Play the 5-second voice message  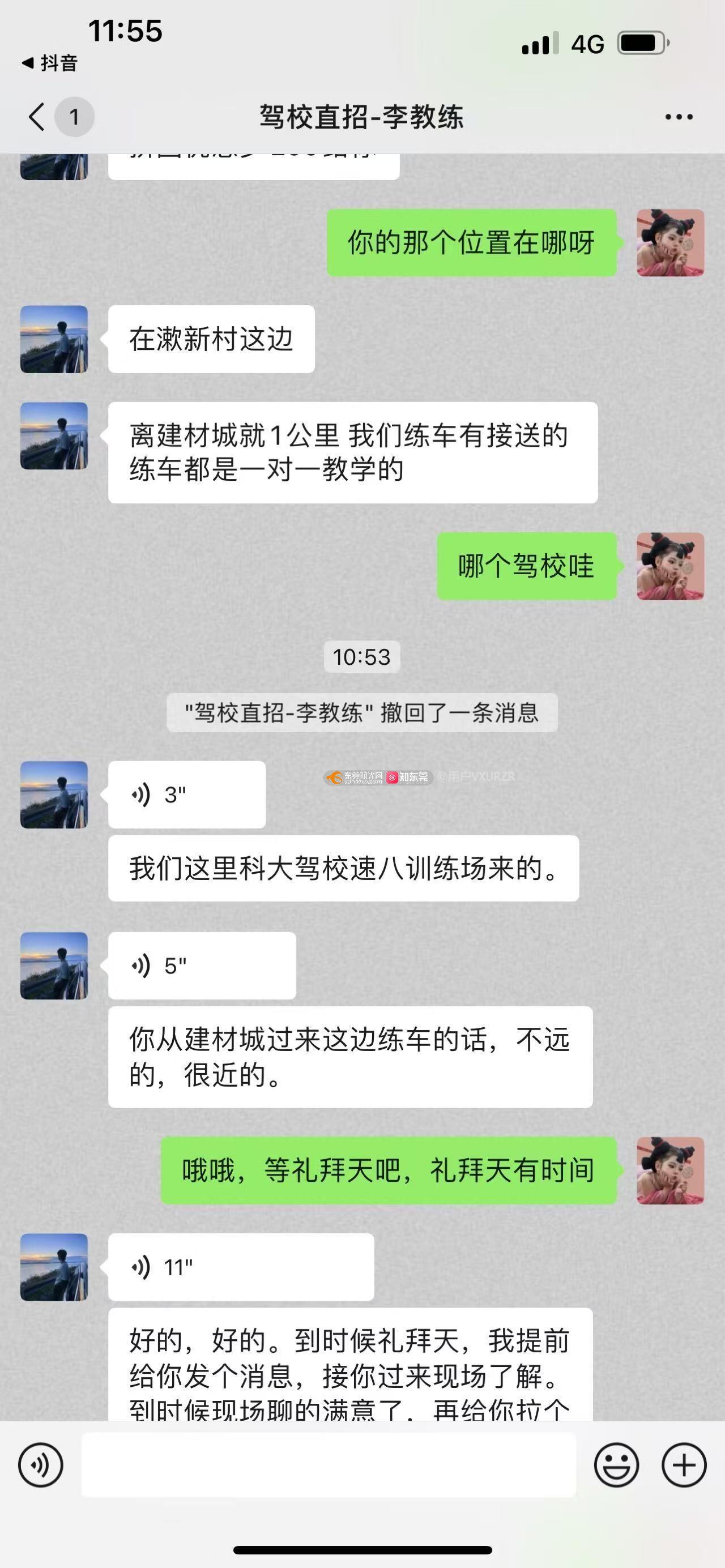point(202,965)
